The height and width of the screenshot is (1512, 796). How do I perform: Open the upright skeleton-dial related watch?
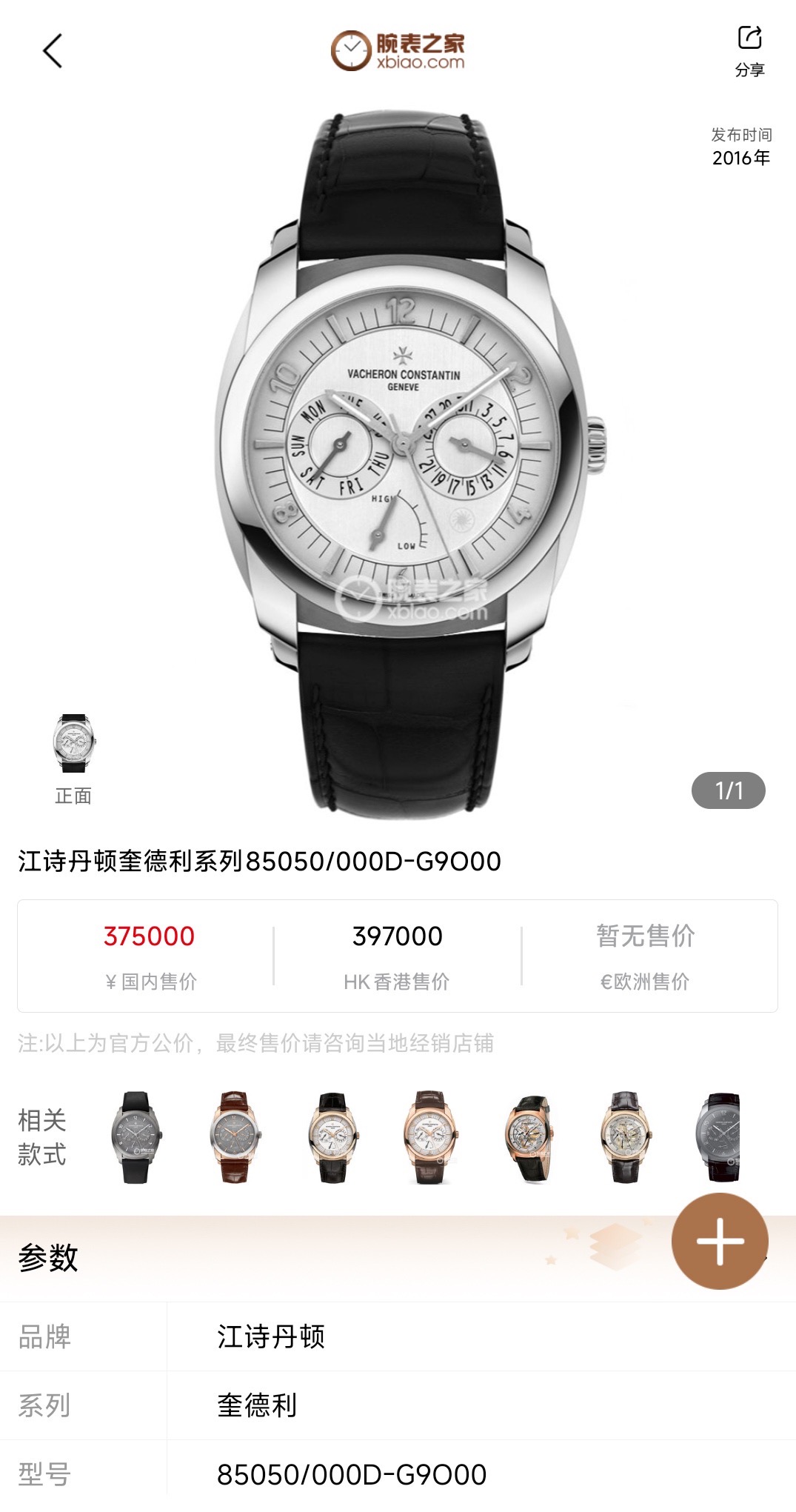pos(626,1136)
